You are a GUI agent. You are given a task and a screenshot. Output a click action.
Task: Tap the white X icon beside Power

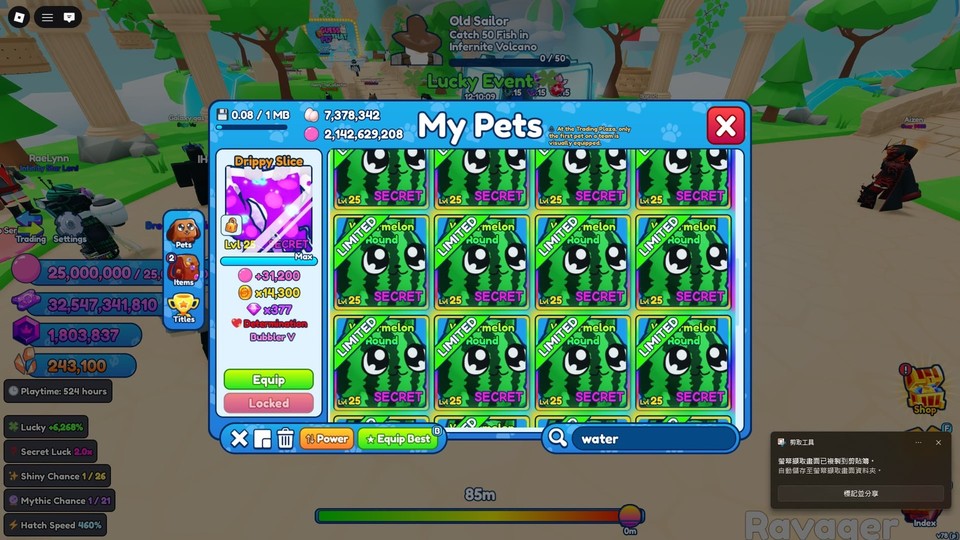point(239,438)
